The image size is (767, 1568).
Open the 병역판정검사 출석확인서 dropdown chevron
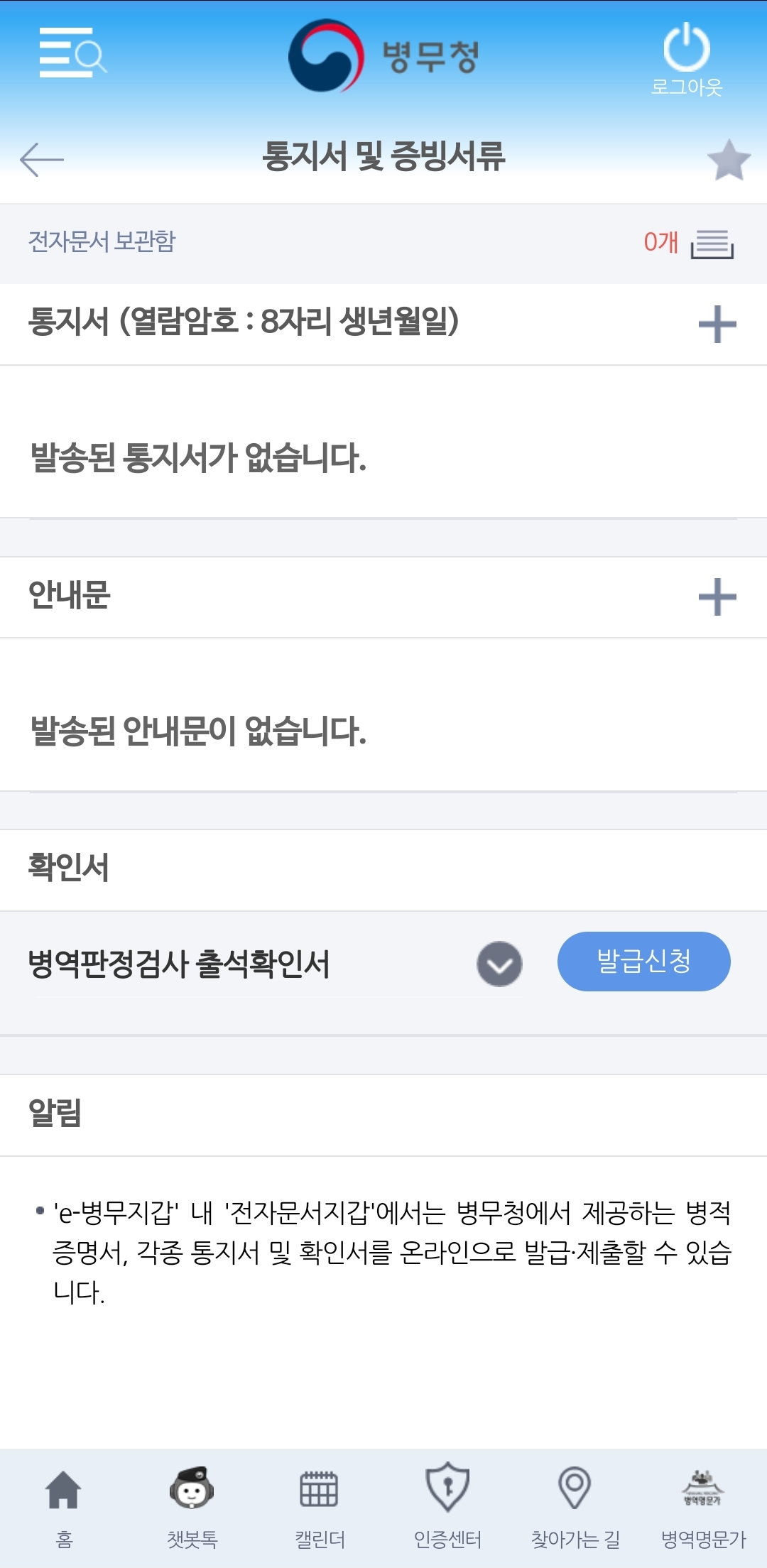tap(499, 964)
